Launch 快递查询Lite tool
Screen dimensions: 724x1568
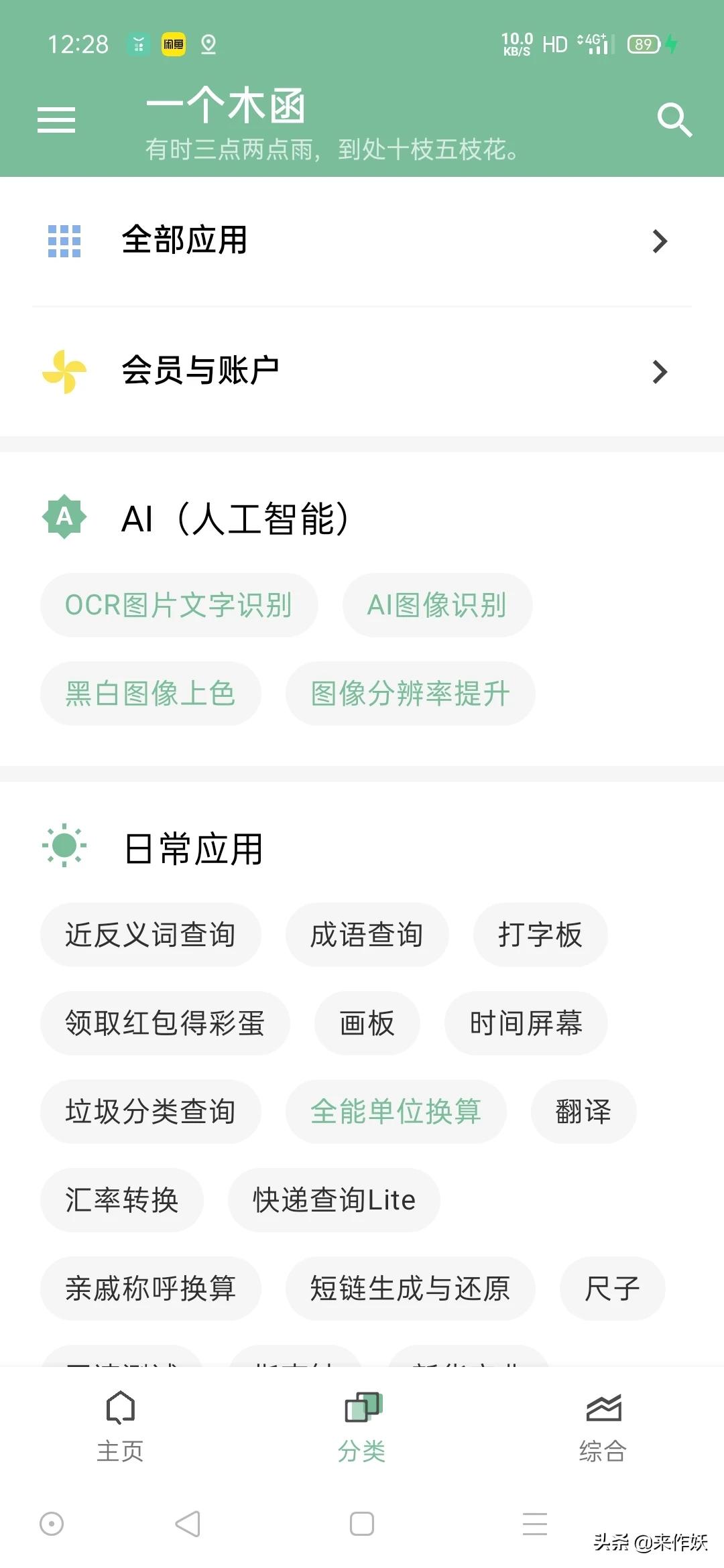click(334, 1200)
